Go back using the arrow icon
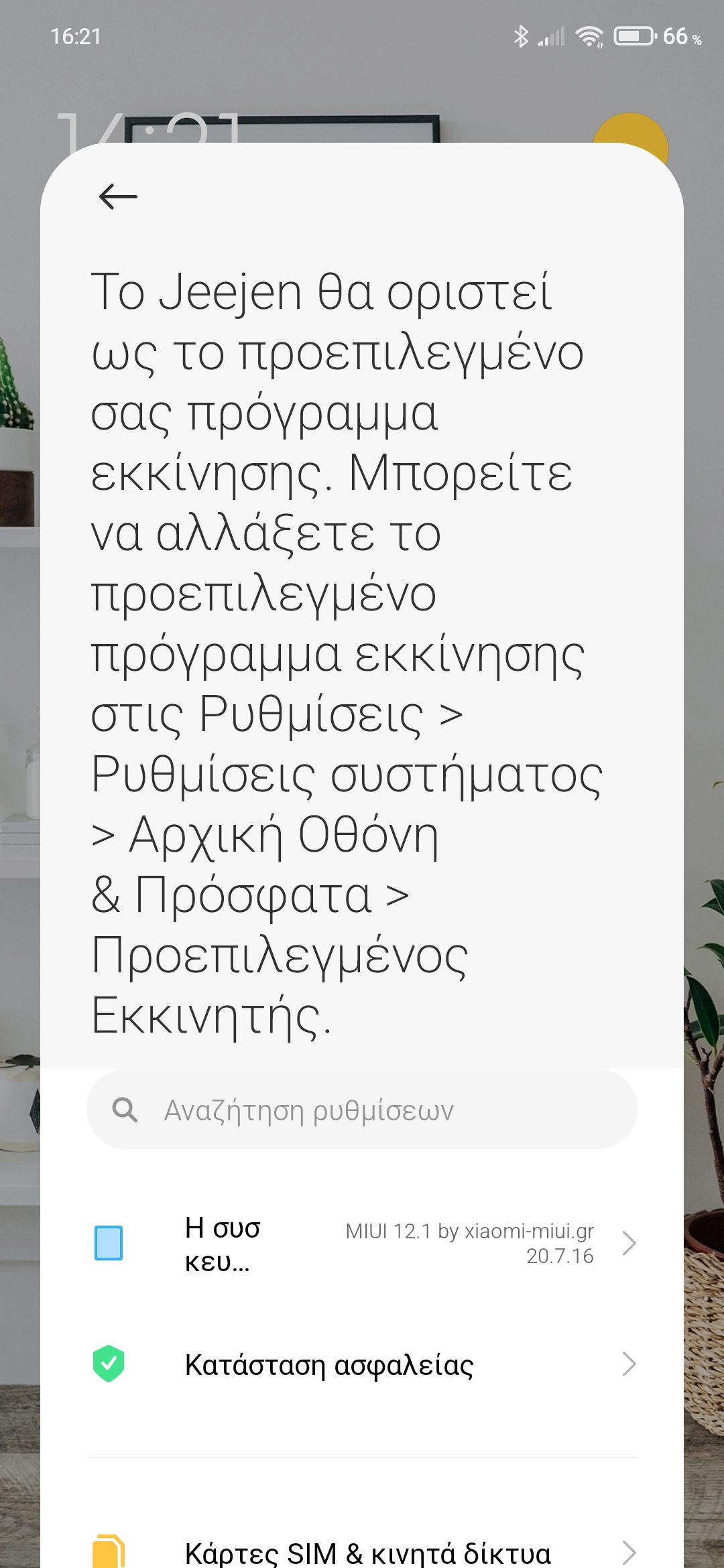The width and height of the screenshot is (724, 1568). coord(118,197)
